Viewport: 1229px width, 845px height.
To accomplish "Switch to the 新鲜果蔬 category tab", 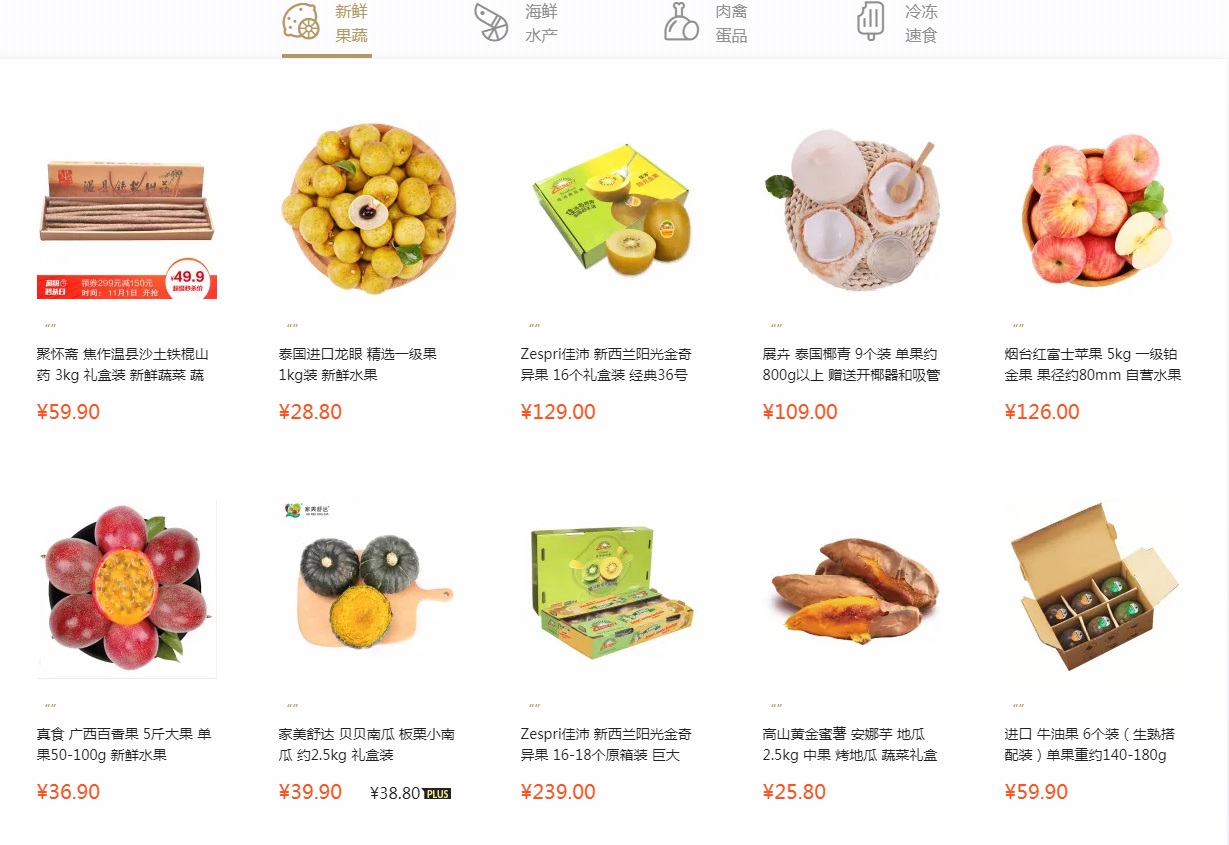I will click(x=326, y=24).
